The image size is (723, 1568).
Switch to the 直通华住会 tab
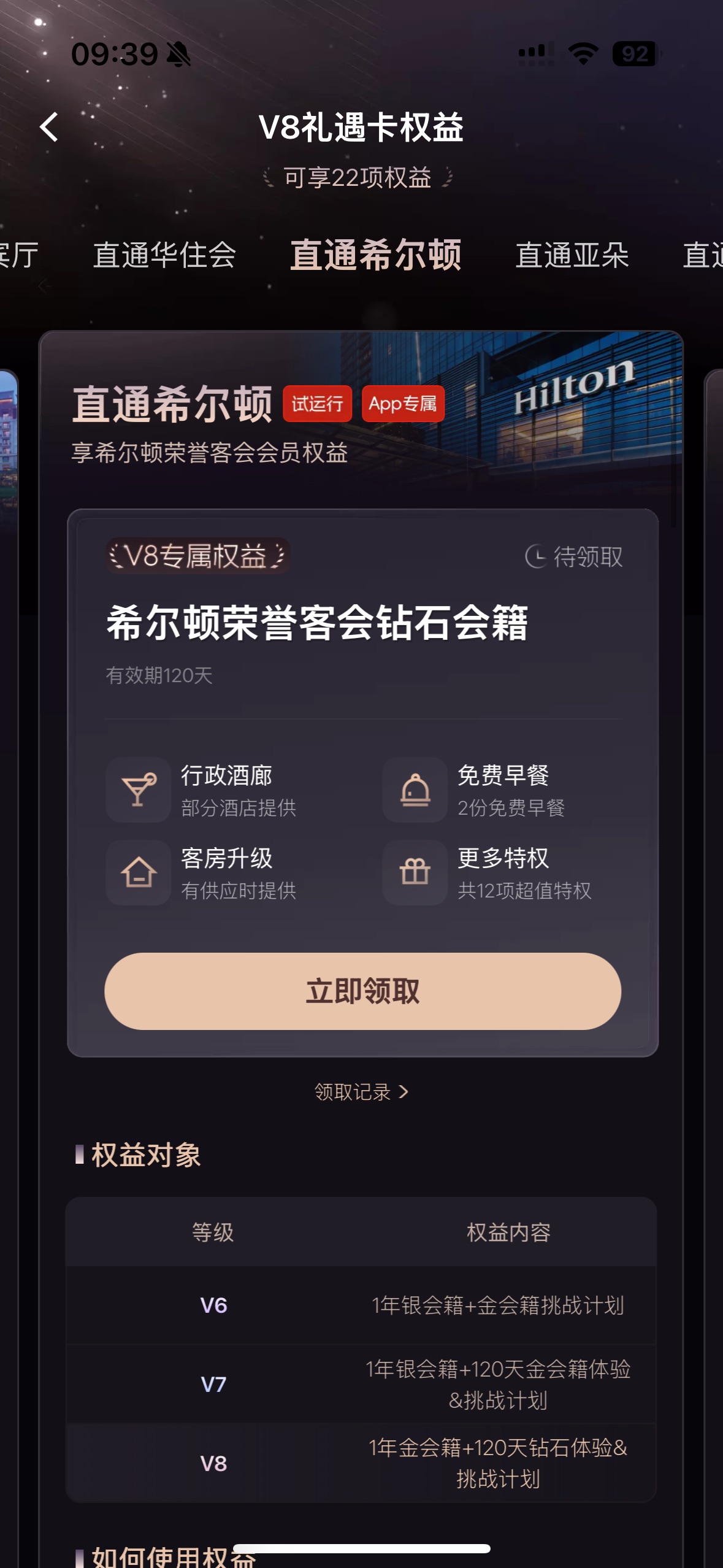tap(164, 255)
